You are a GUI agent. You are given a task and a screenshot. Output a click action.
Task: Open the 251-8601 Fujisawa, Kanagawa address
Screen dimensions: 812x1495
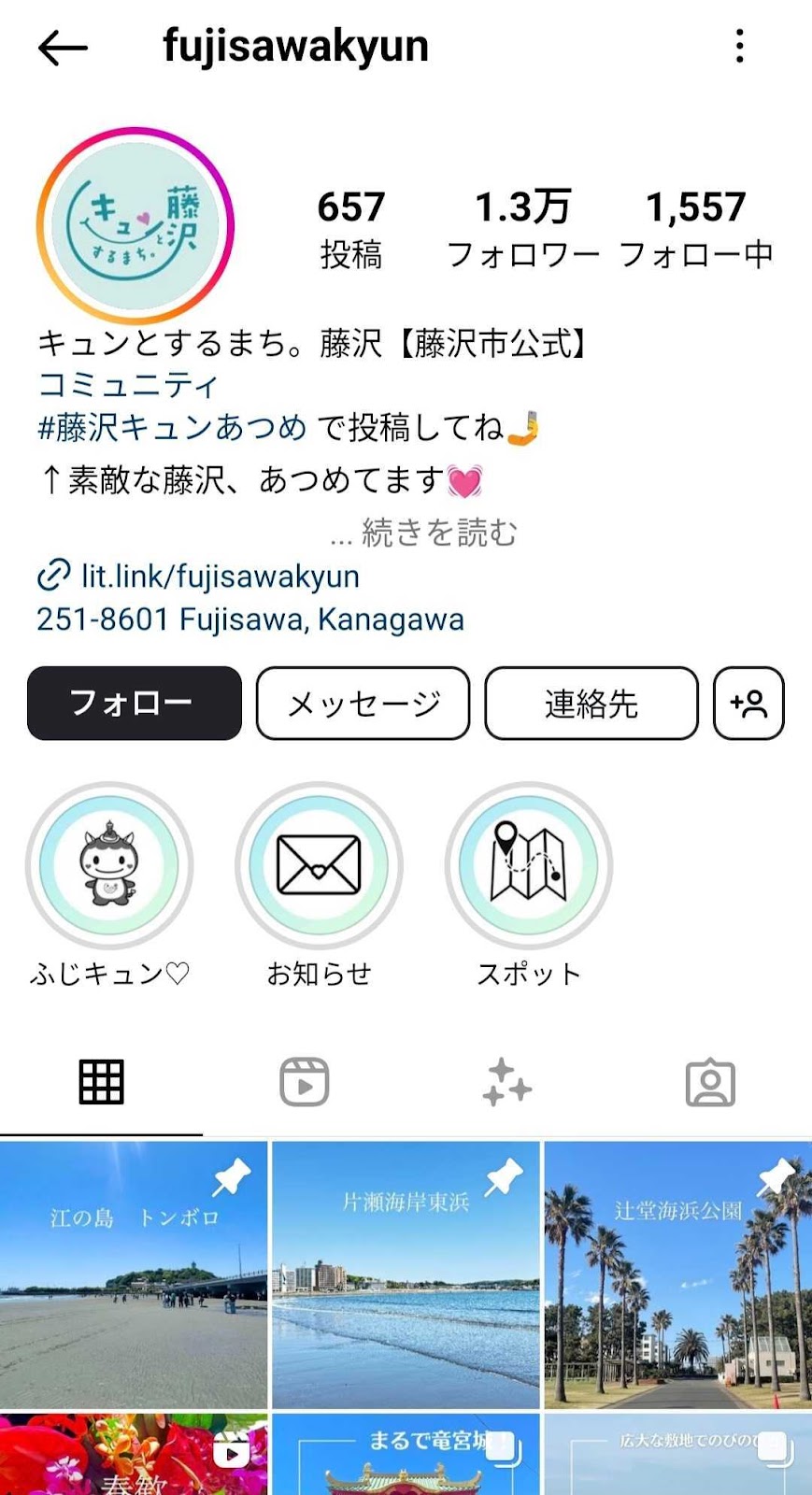pos(250,619)
